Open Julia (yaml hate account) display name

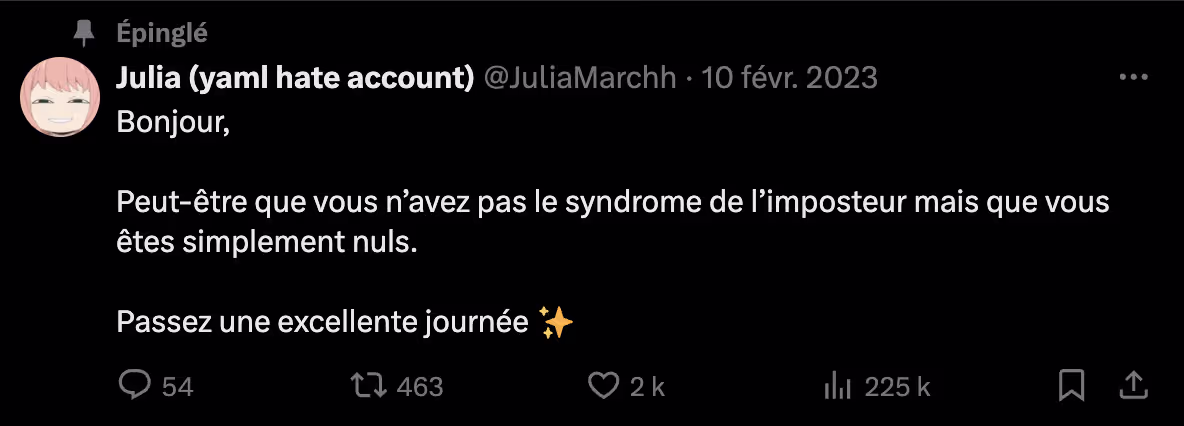point(295,78)
